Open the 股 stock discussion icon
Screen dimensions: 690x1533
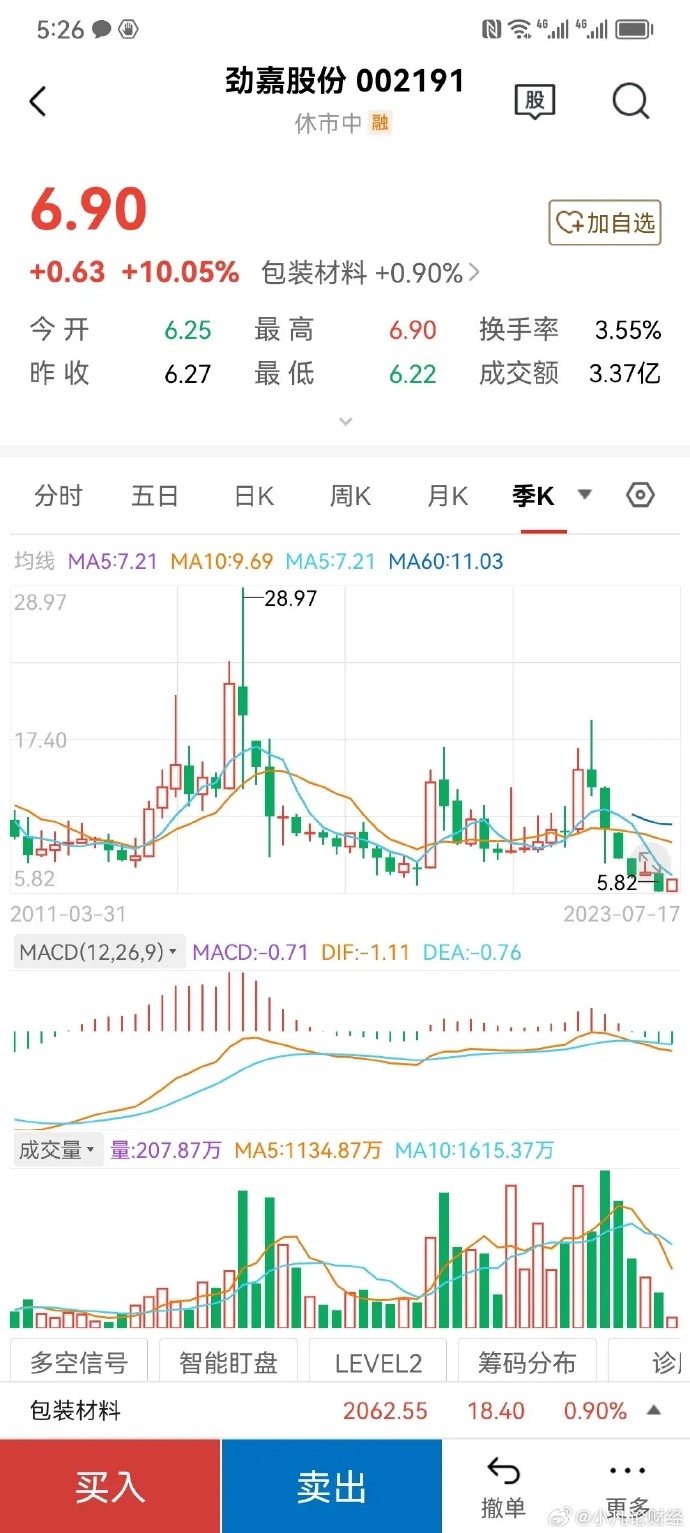click(534, 101)
